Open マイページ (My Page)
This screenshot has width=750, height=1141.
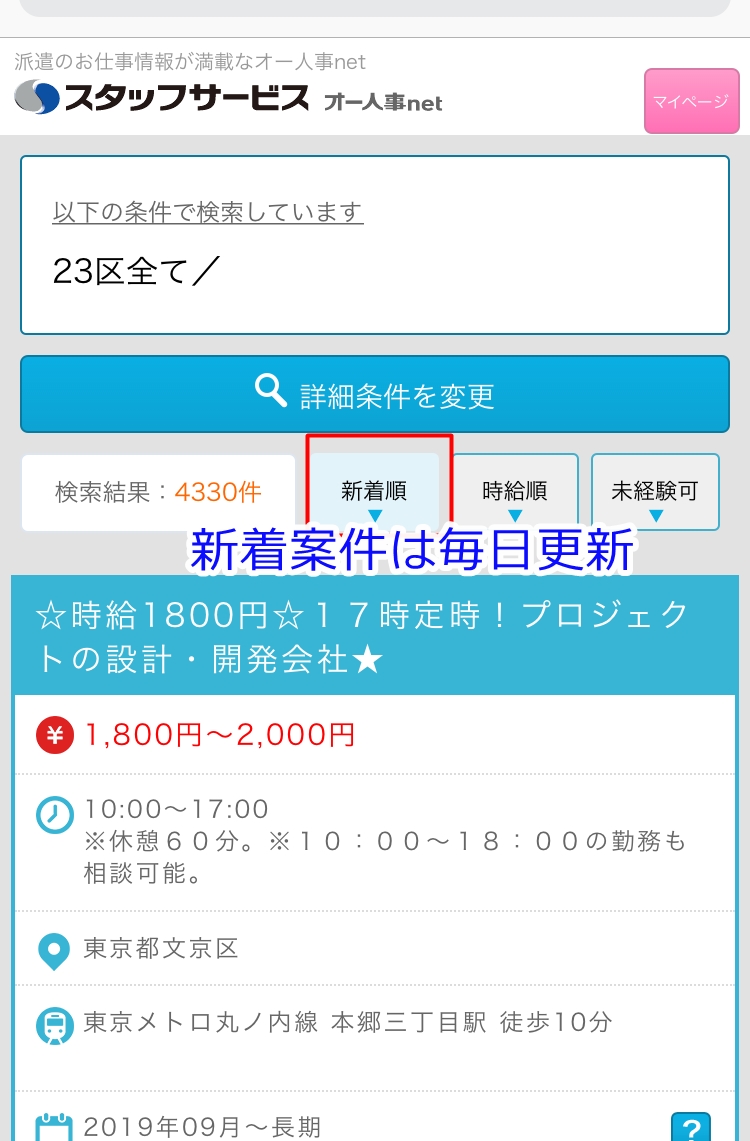(691, 101)
